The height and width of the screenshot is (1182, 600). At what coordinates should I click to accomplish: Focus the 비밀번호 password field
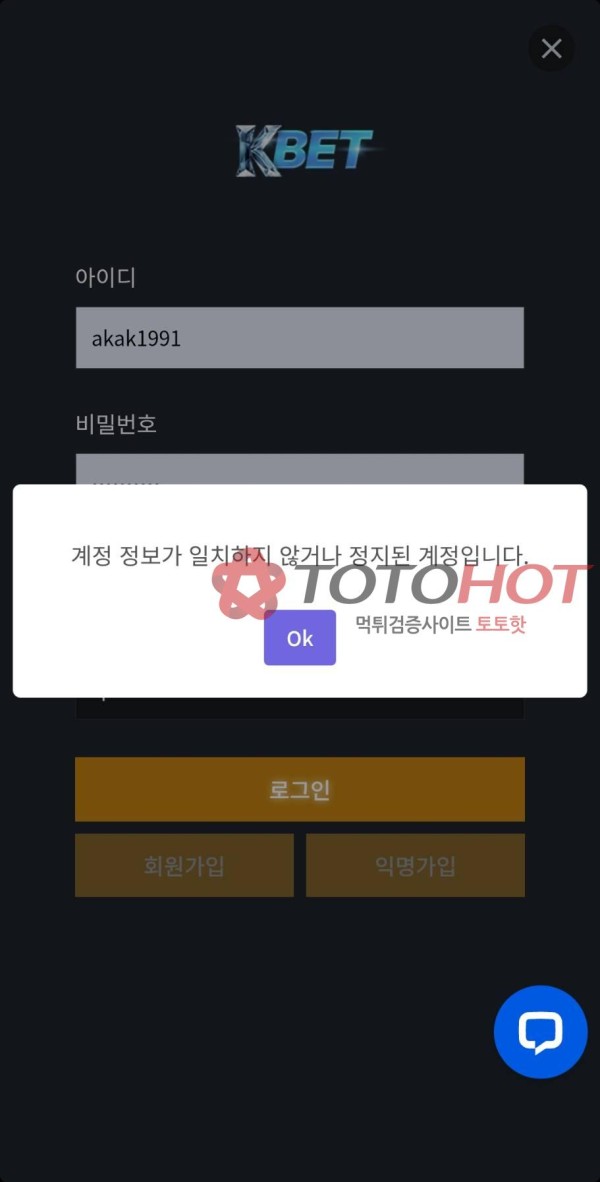[299, 470]
